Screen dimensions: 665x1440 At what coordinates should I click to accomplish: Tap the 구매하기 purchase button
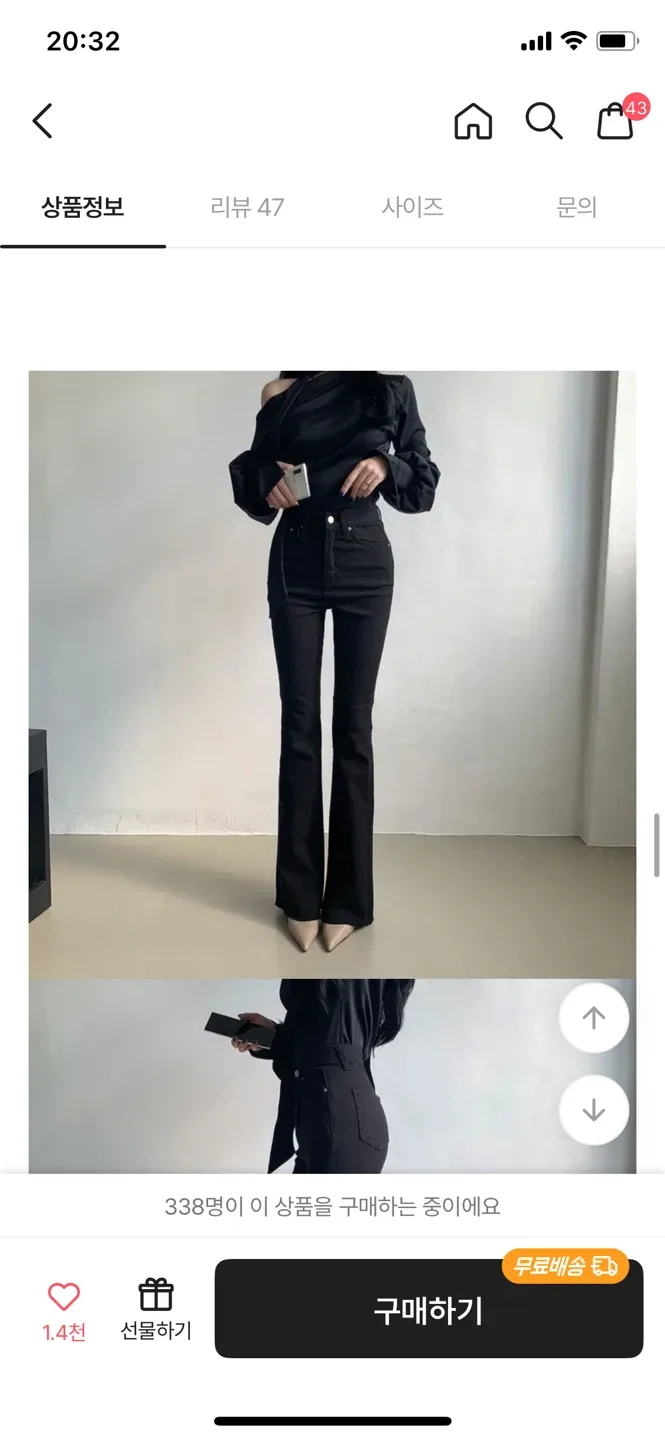tap(428, 1309)
